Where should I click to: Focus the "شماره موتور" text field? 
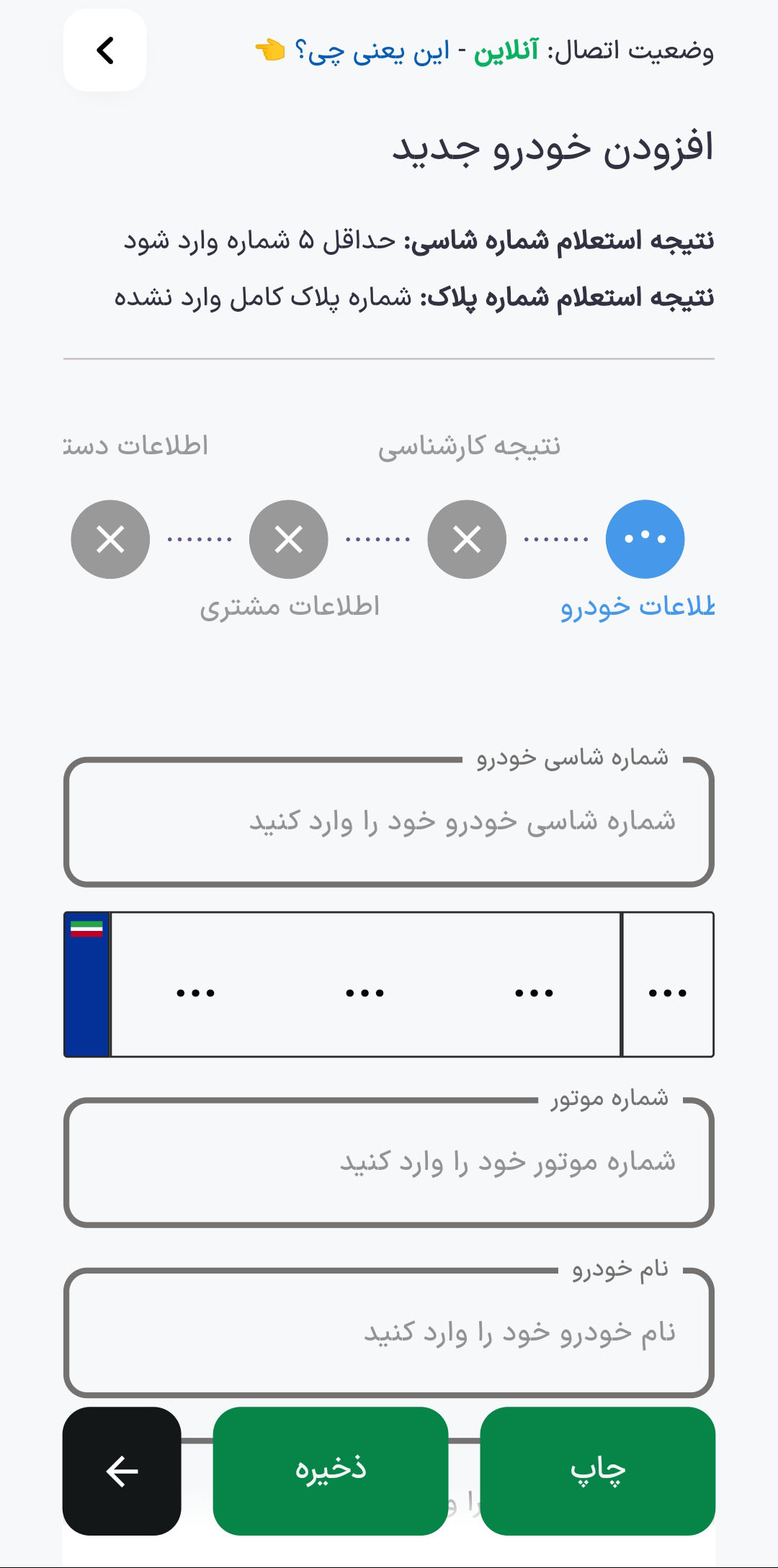[389, 1163]
